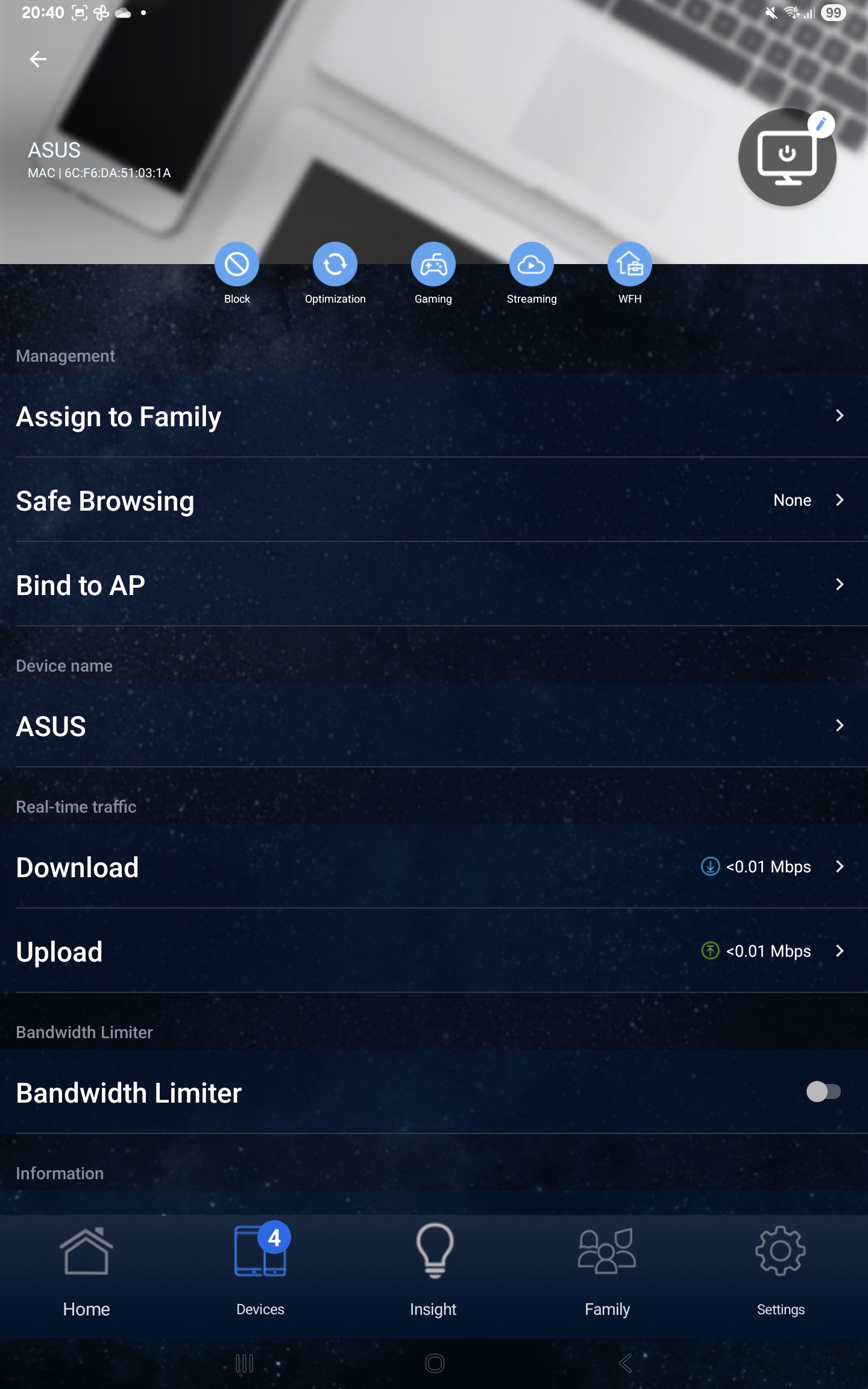Block this ASUS device
The image size is (868, 1389).
[x=237, y=264]
